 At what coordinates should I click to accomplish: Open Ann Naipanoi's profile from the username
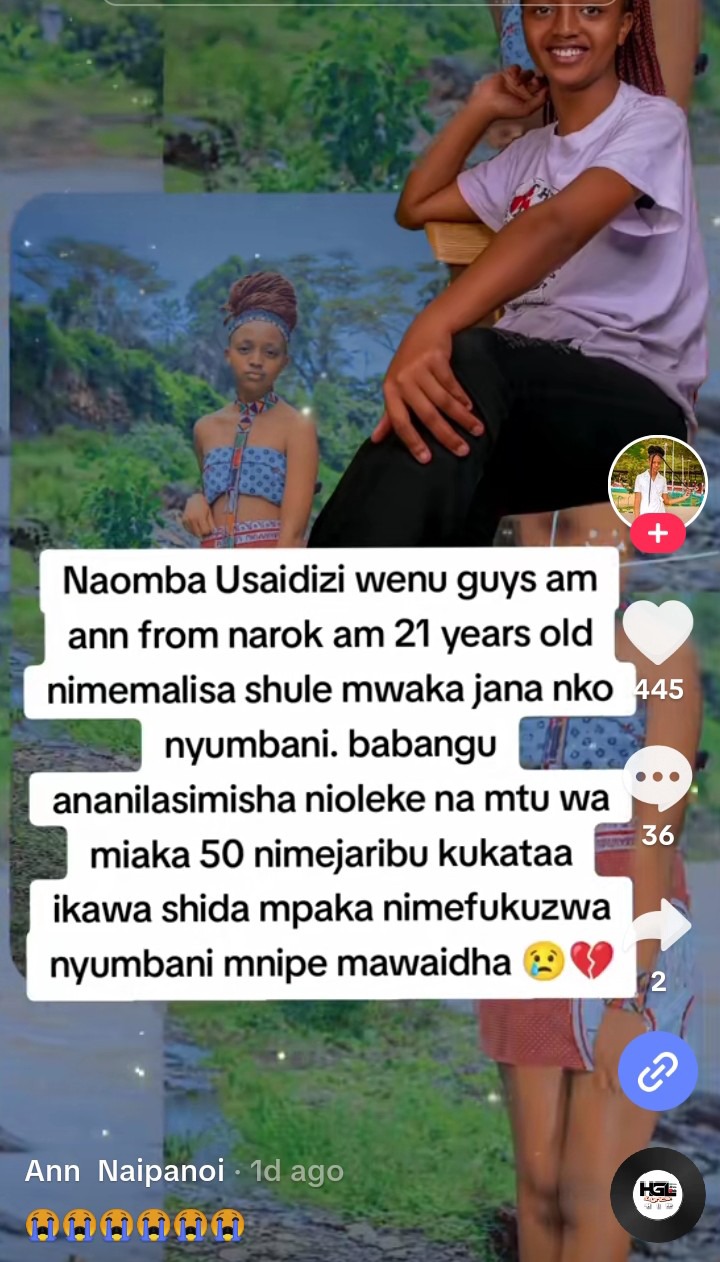click(x=124, y=1171)
